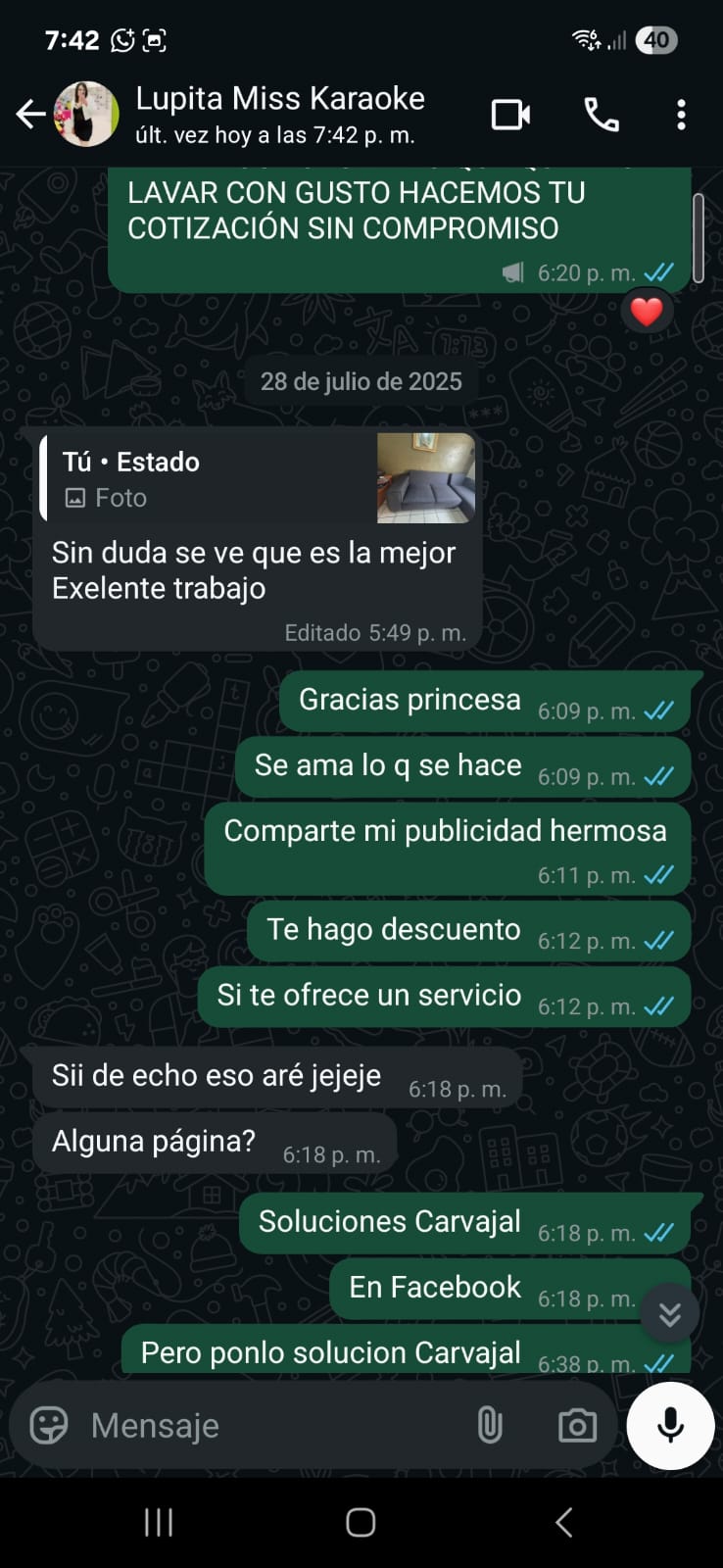Viewport: 723px width, 1568px height.
Task: Start a voice call with Lupita
Action: click(601, 115)
